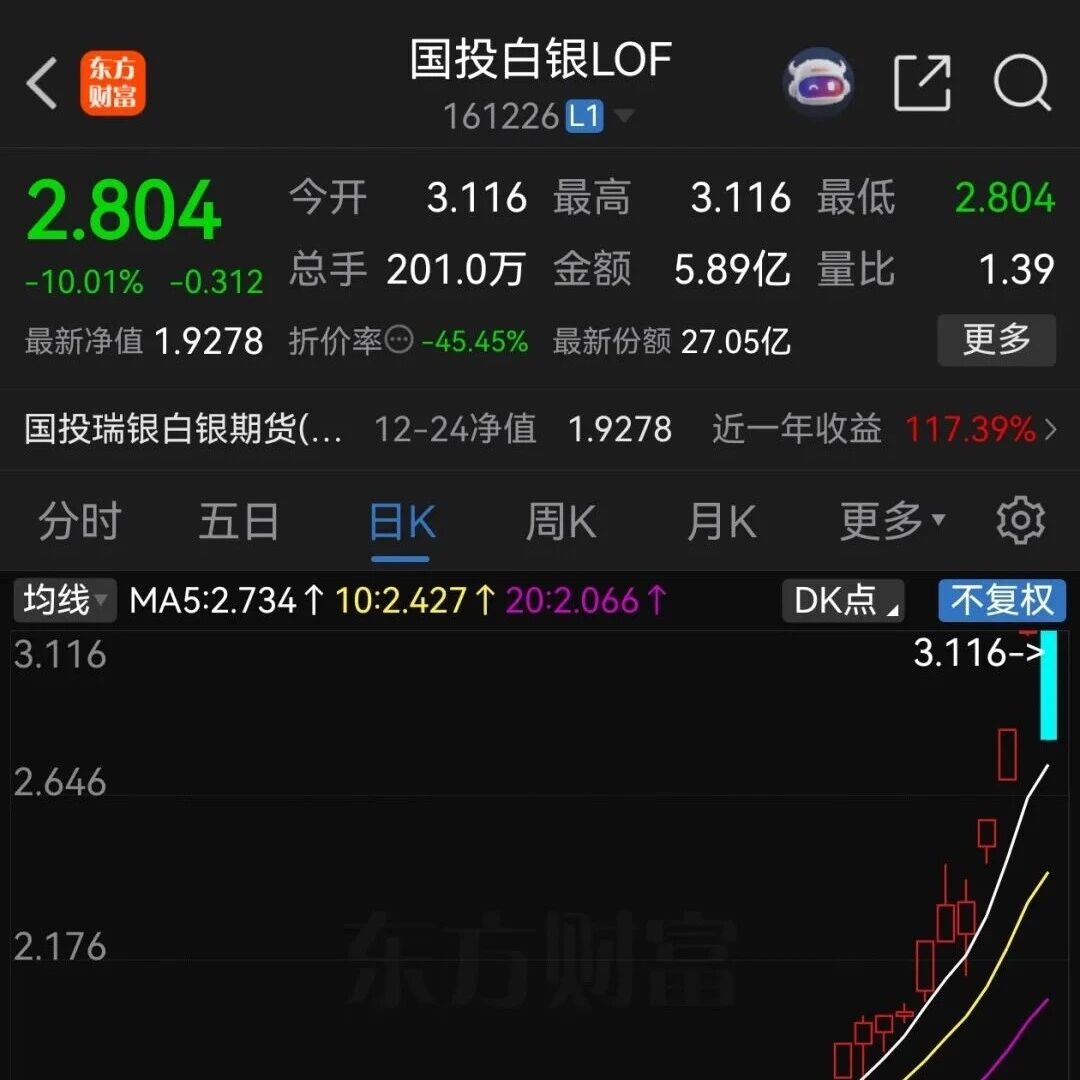This screenshot has height=1080, width=1080.
Task: Switch to the 周K chart tab
Action: pos(560,522)
